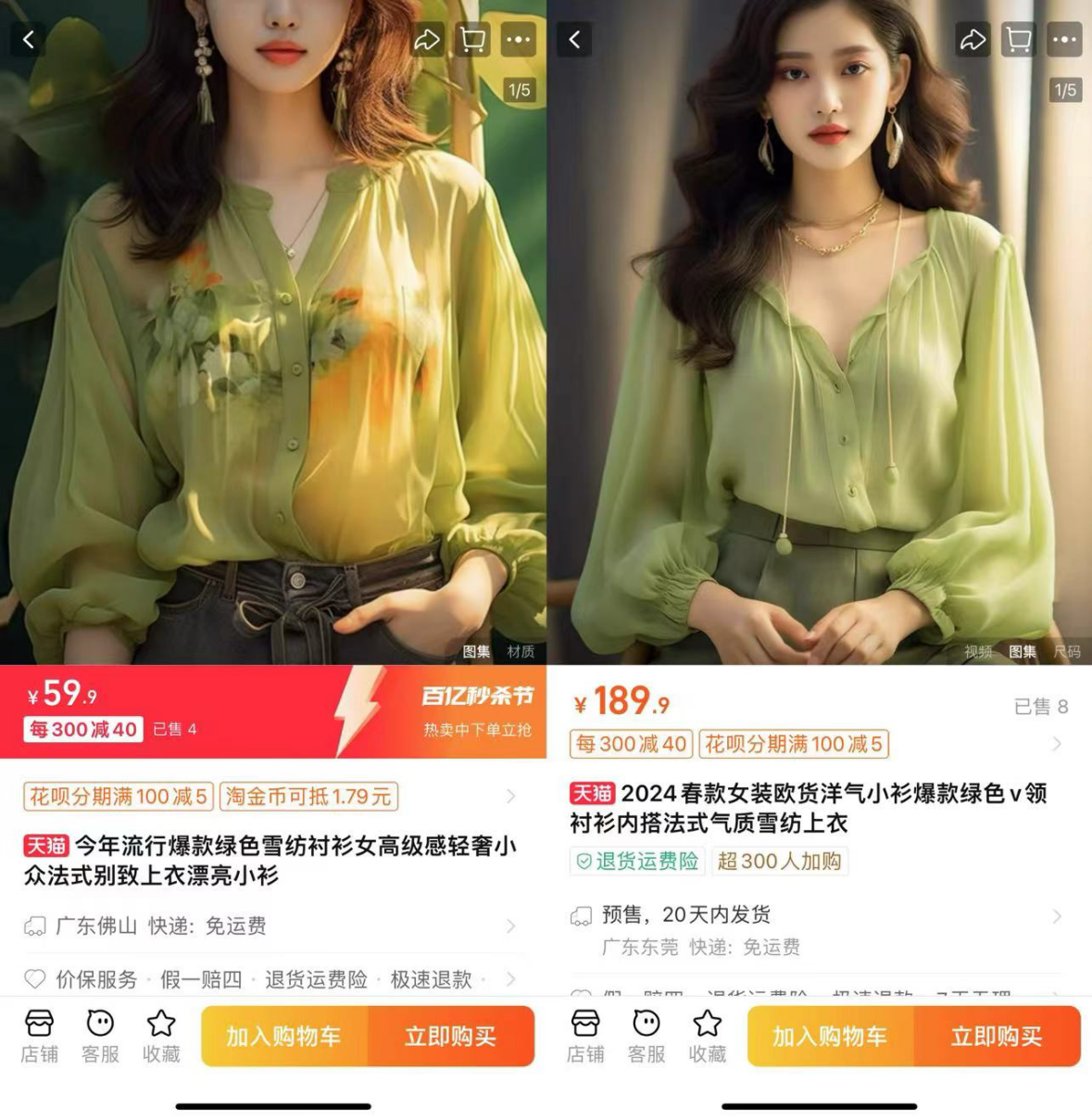Screen dimensions: 1092x1119
Task: Switch to 视频 tab on the ¥189.9 photo
Action: click(x=978, y=651)
